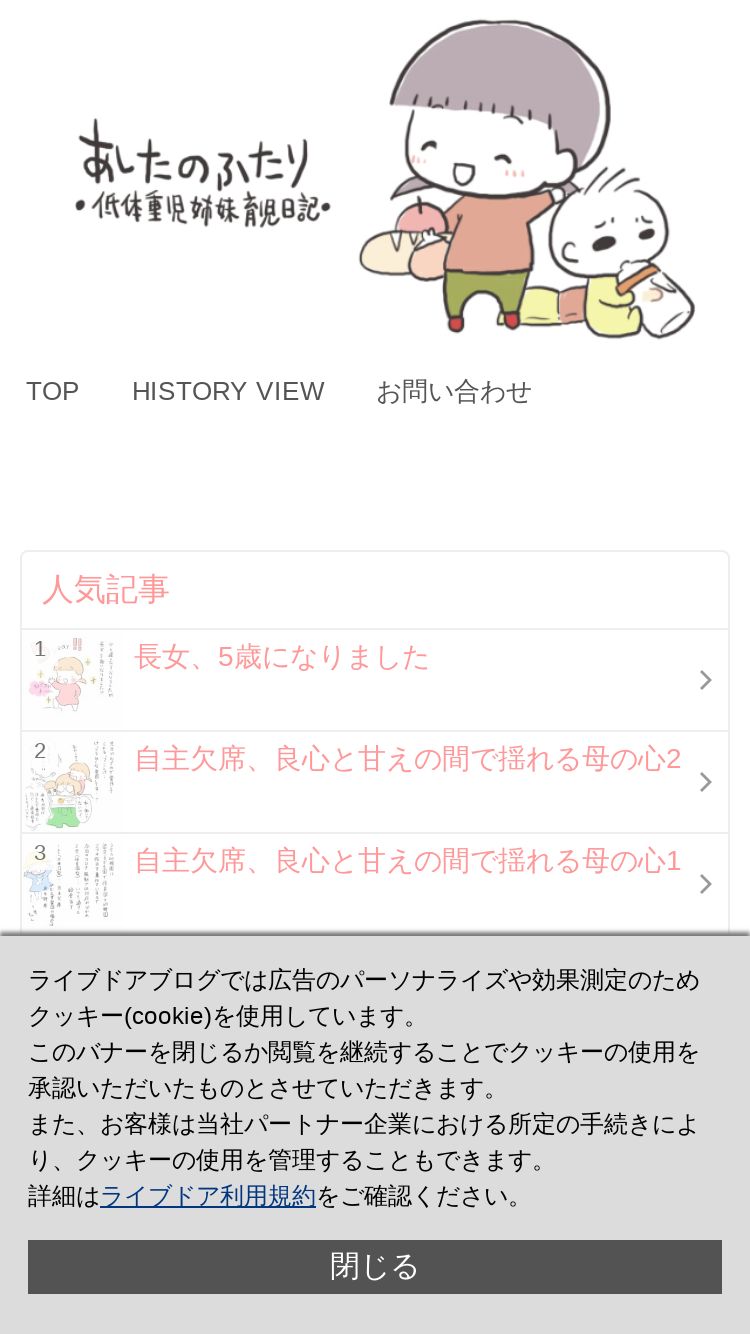The height and width of the screenshot is (1334, 750).
Task: Dismiss the cookie banner with 閉じる
Action: click(375, 1267)
